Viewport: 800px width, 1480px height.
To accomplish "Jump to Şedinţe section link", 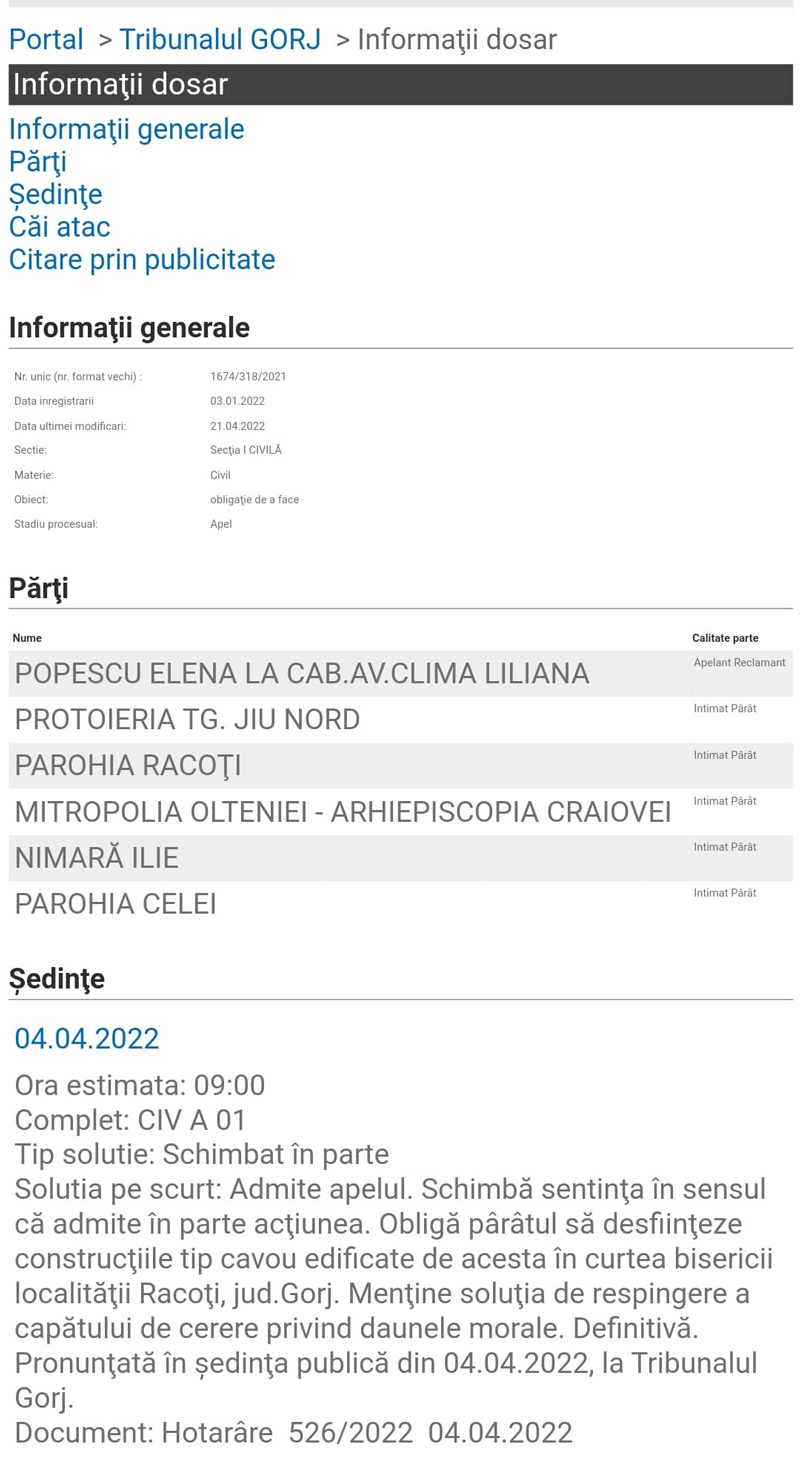I will coord(55,194).
